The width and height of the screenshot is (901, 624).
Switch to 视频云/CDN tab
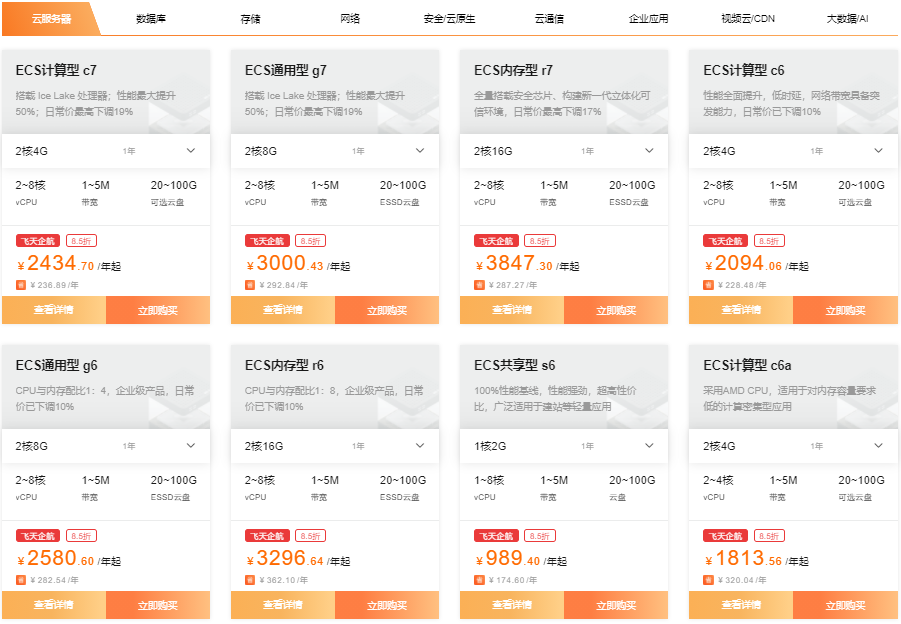point(747,19)
